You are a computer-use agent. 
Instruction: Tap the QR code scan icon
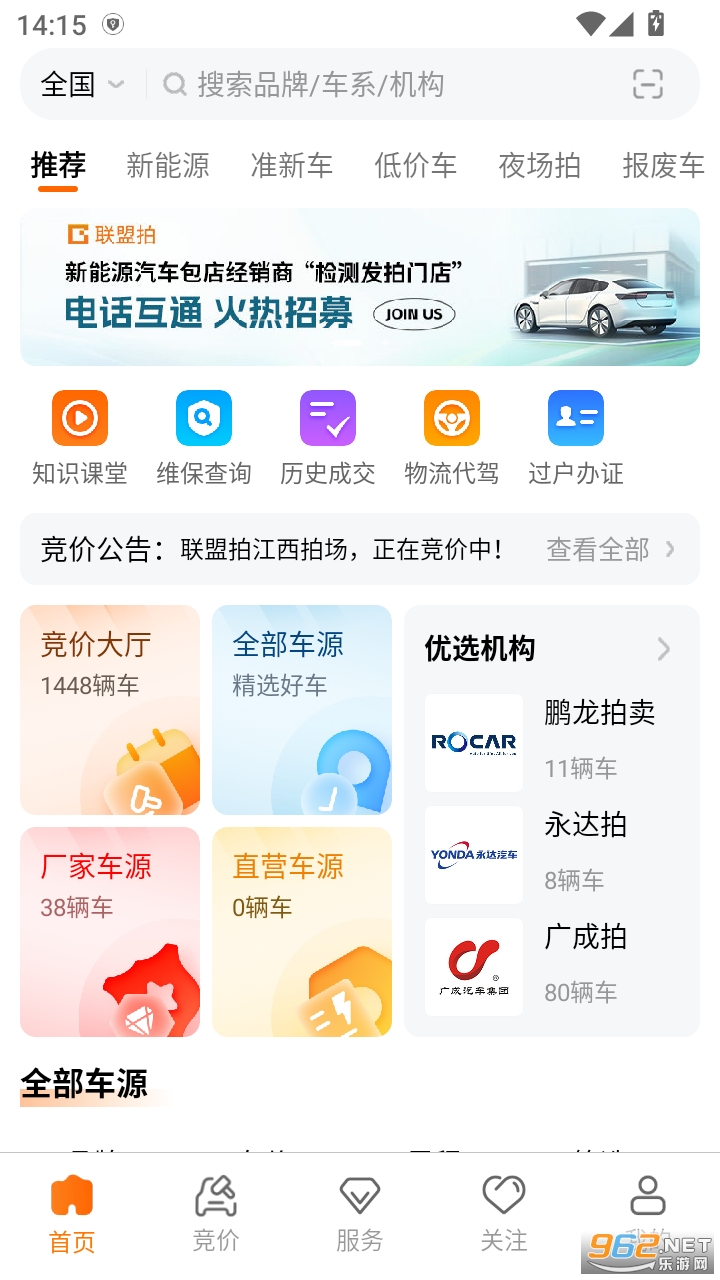(x=647, y=84)
